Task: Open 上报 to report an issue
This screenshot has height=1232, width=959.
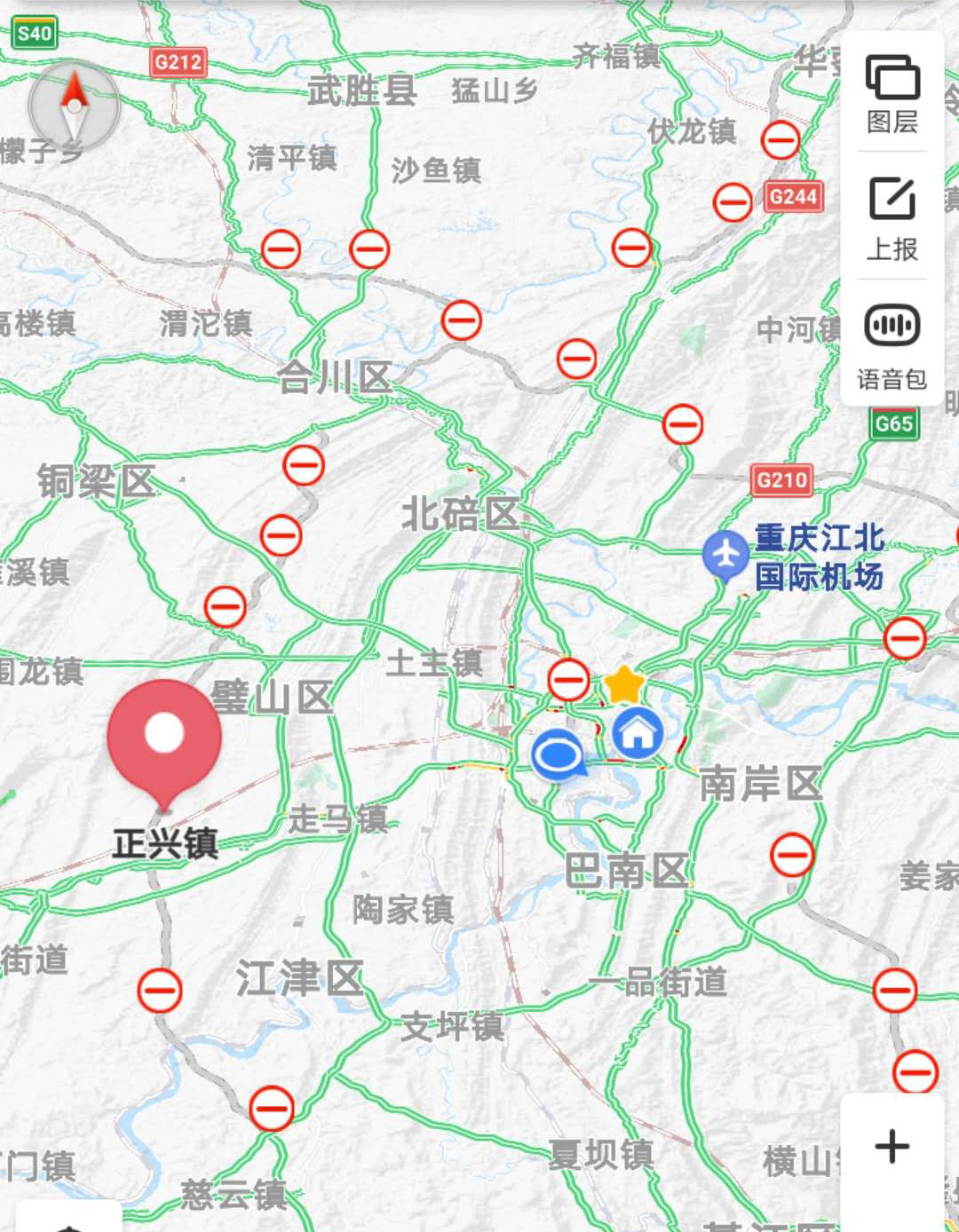Action: [892, 219]
